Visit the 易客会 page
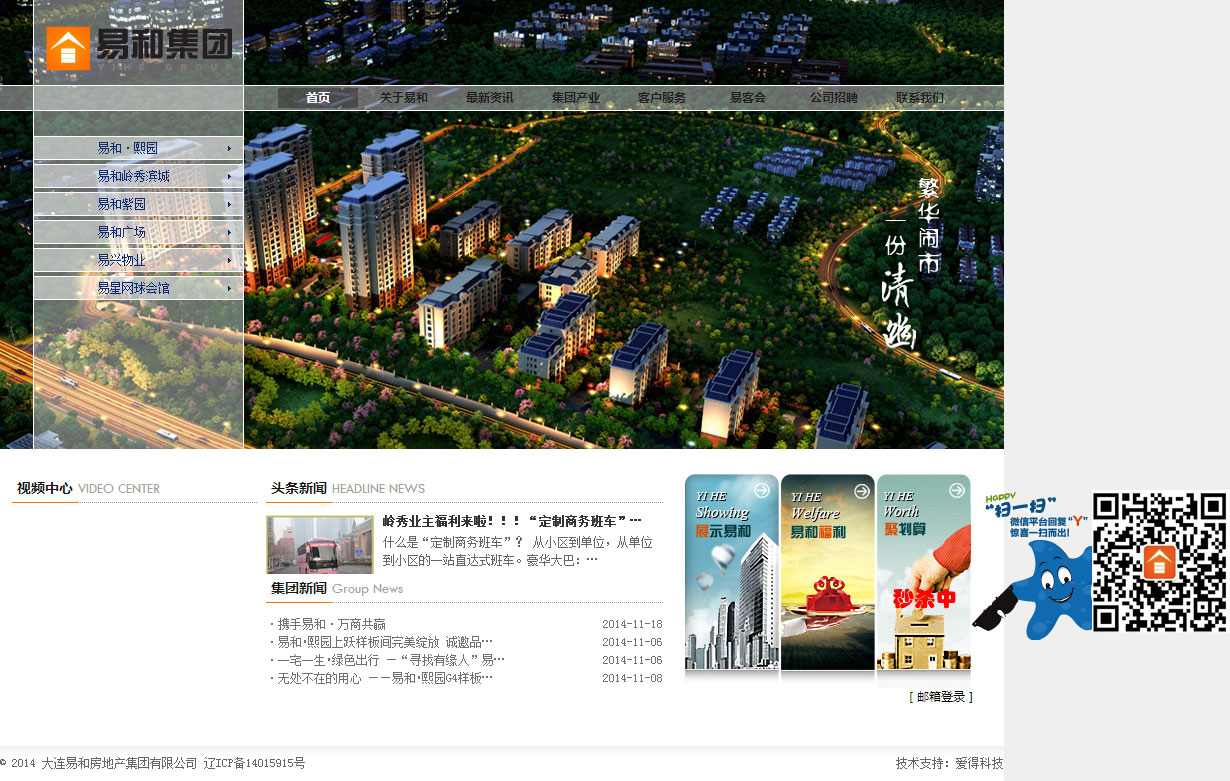1230x781 pixels. point(748,98)
